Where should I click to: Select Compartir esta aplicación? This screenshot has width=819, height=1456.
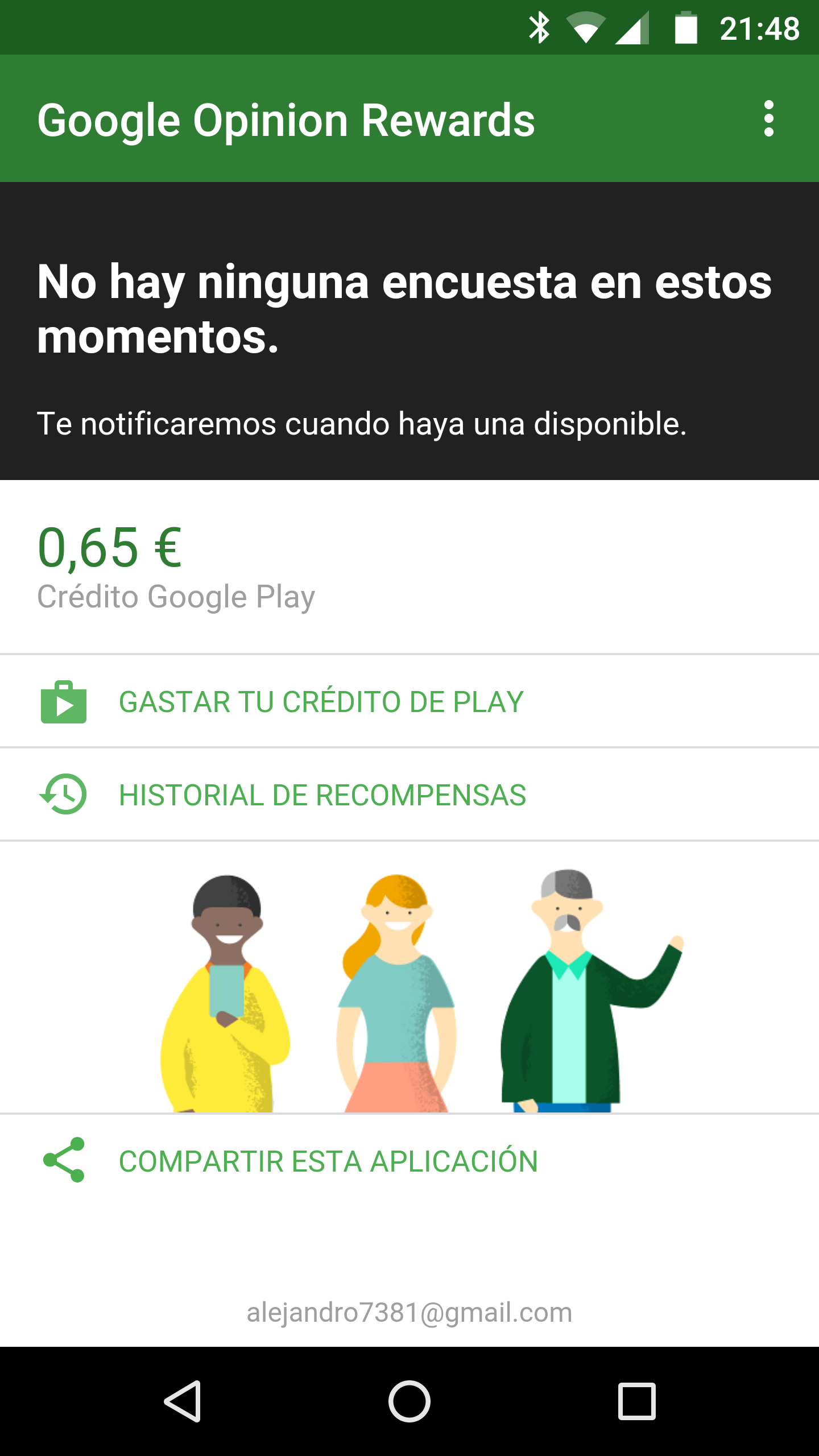tap(409, 1161)
